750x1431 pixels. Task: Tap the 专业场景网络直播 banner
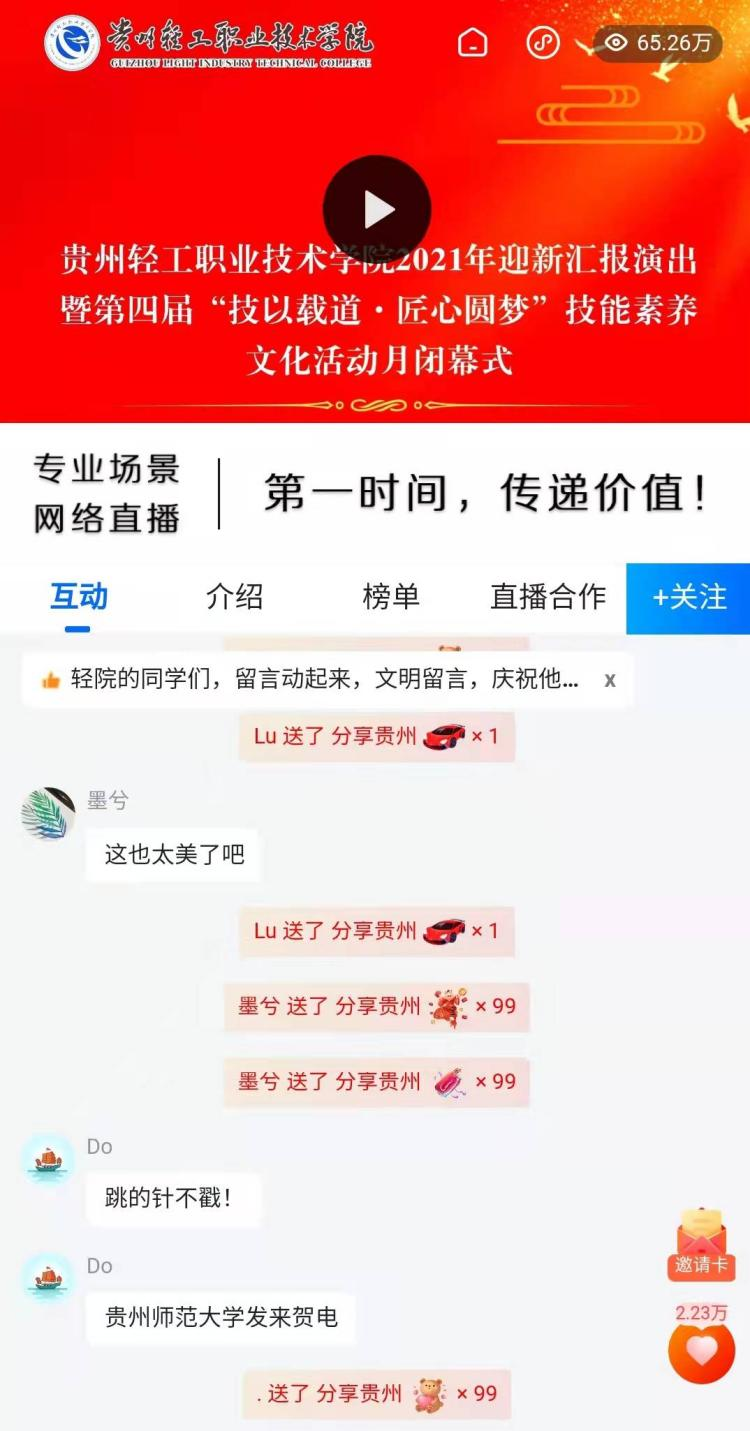[x=375, y=494]
